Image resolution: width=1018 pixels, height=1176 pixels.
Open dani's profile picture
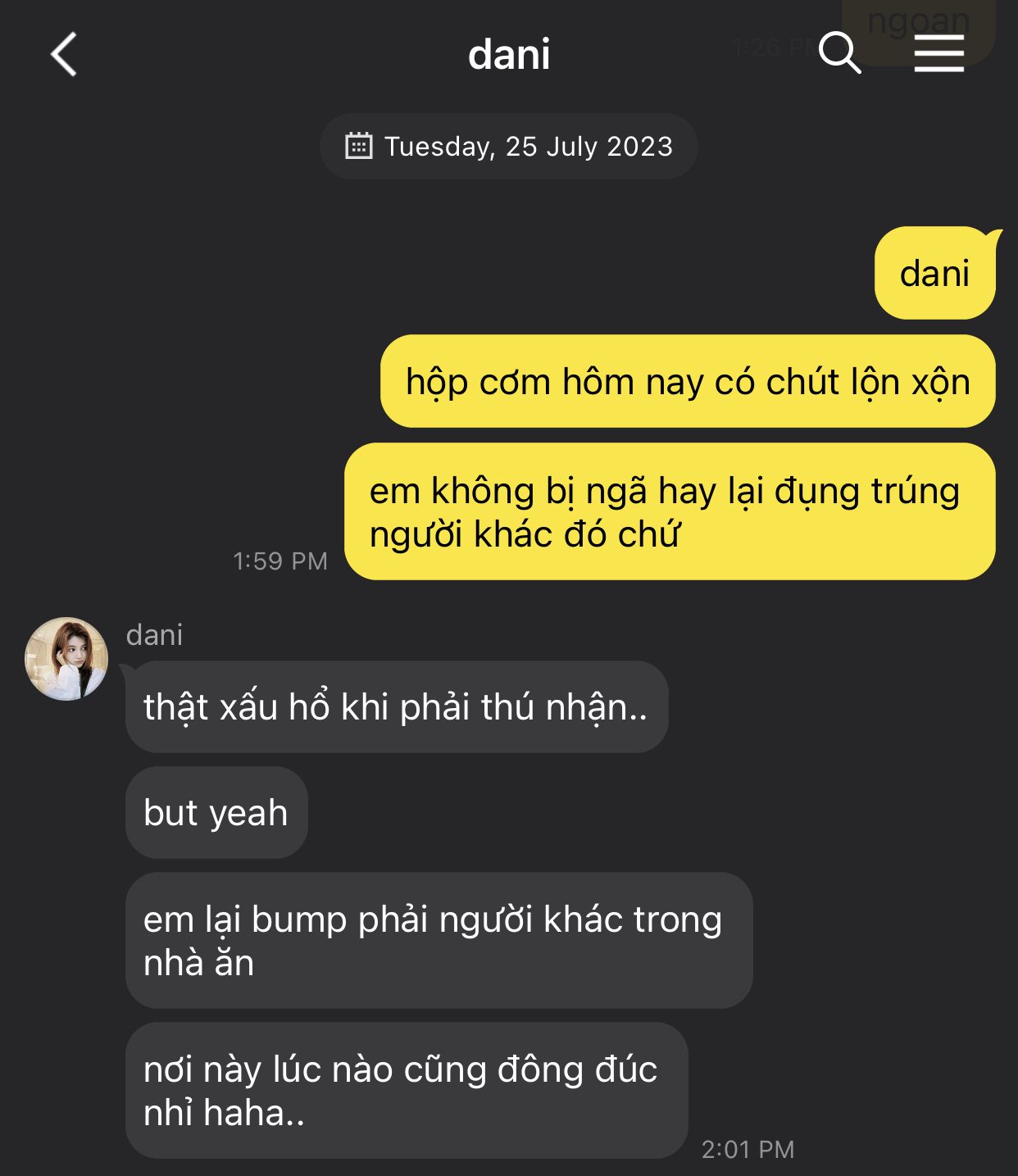[x=66, y=659]
